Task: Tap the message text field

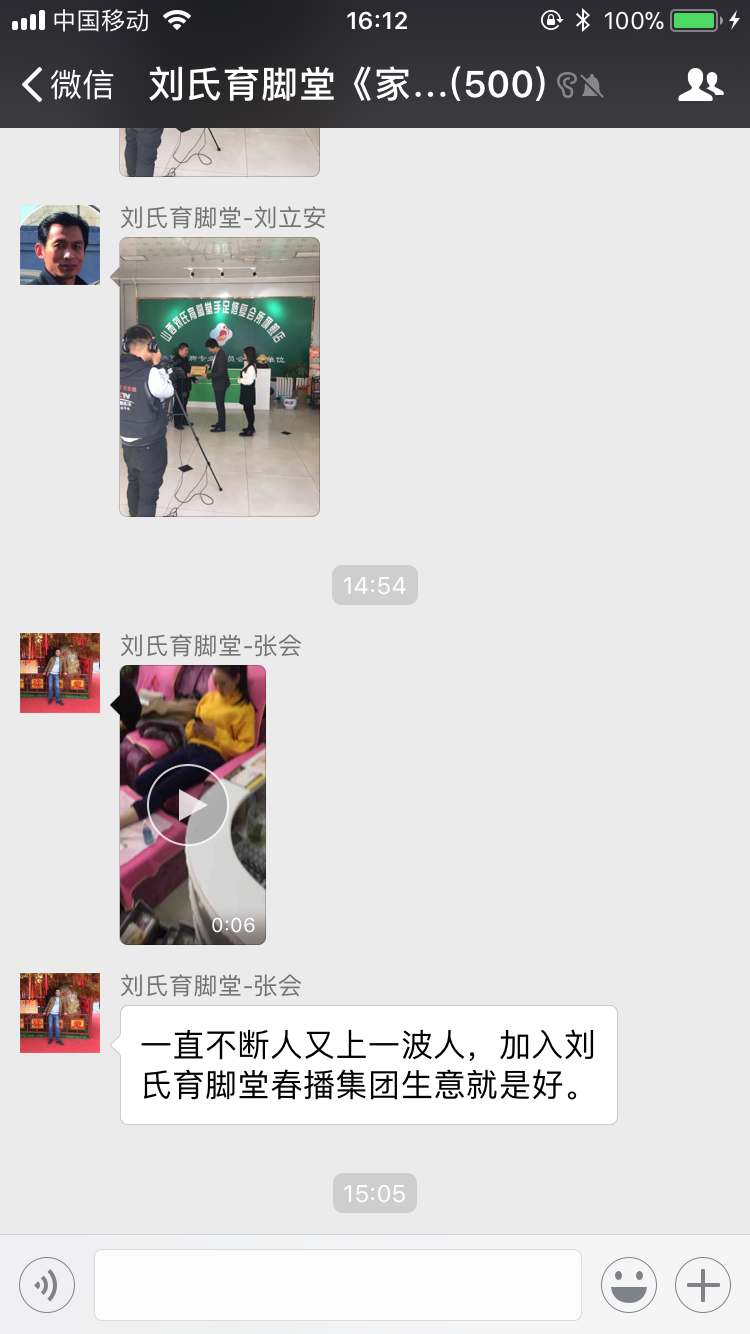Action: (338, 1284)
